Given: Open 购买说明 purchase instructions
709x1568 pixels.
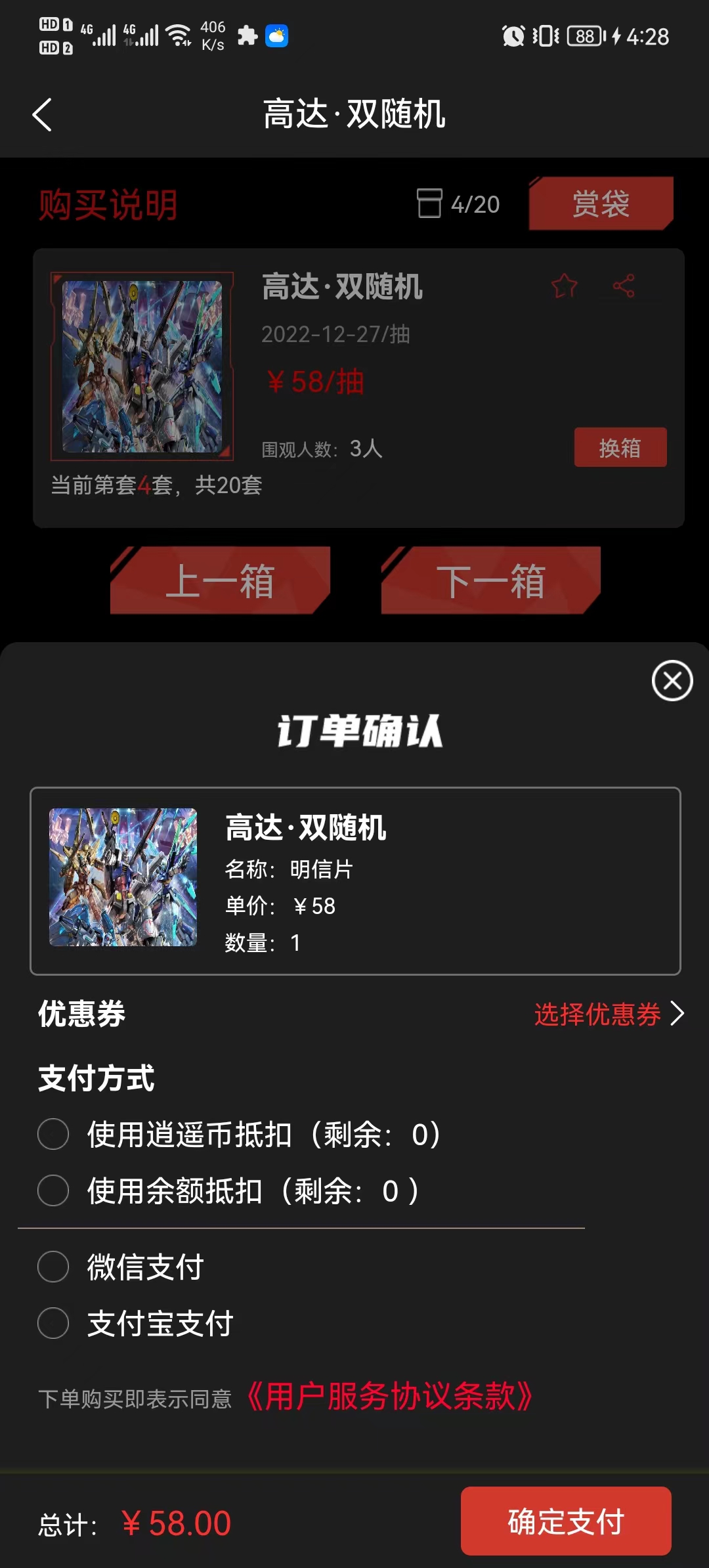Looking at the screenshot, I should (108, 205).
